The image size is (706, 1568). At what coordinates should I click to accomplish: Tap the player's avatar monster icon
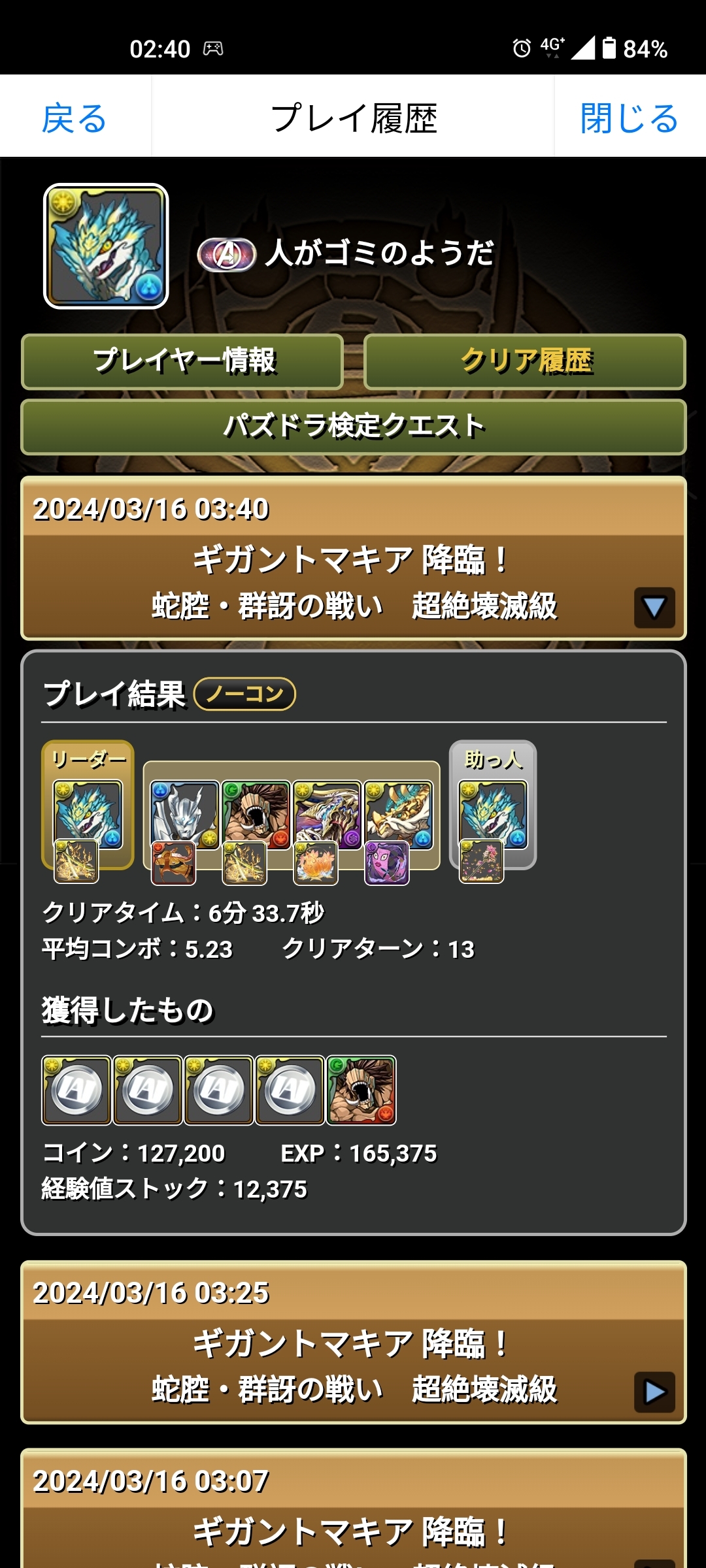(x=106, y=246)
